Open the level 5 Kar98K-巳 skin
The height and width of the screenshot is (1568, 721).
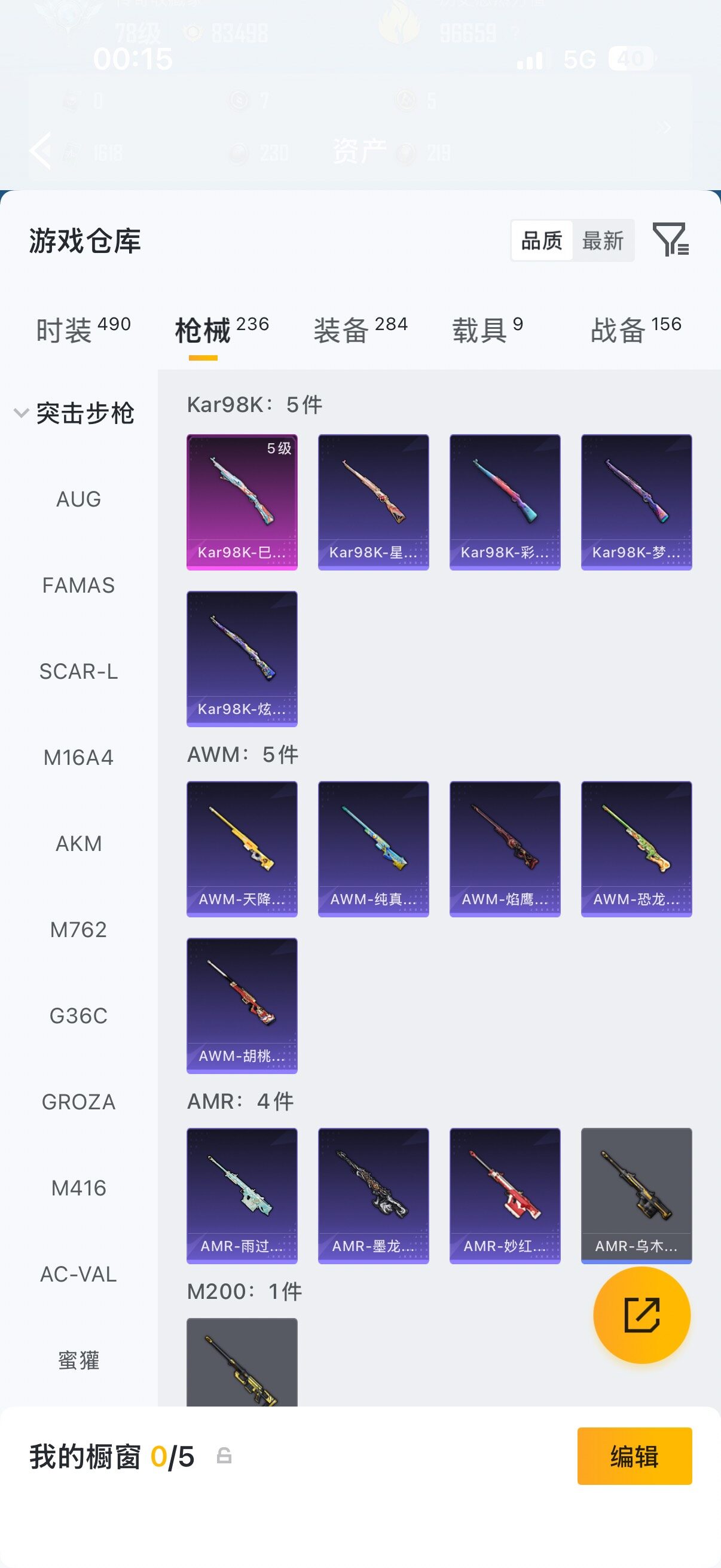tap(242, 502)
